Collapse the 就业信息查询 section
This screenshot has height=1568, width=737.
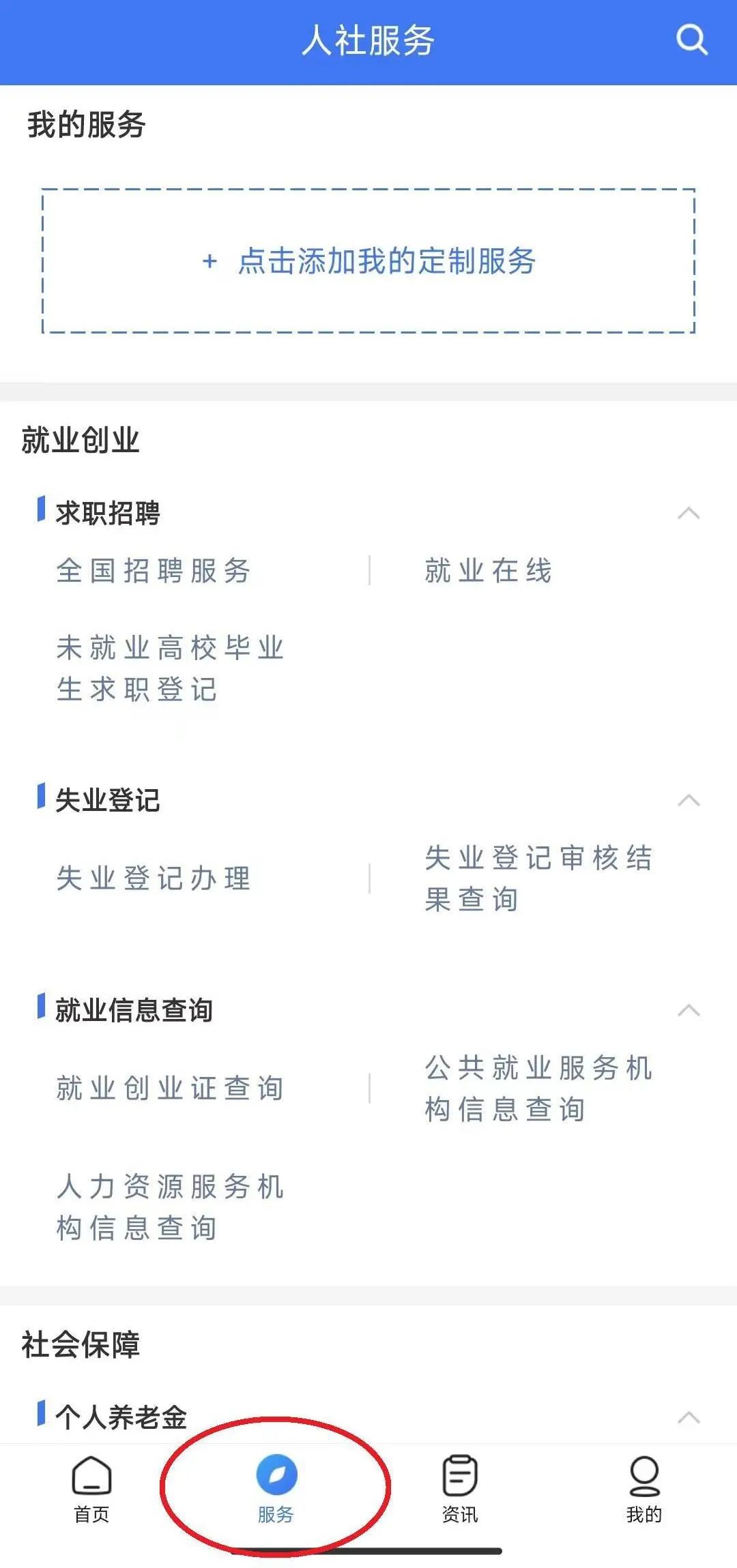coord(689,1011)
